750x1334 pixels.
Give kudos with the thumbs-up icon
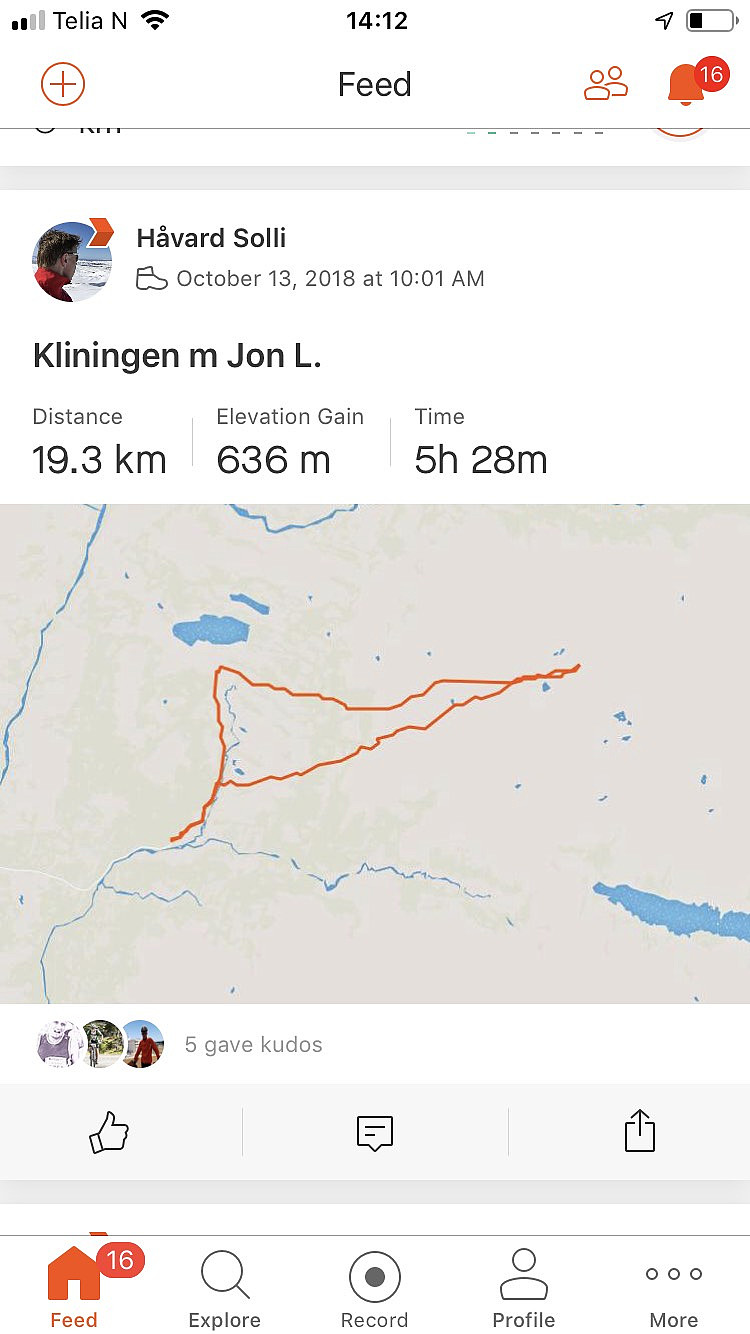coord(109,1132)
